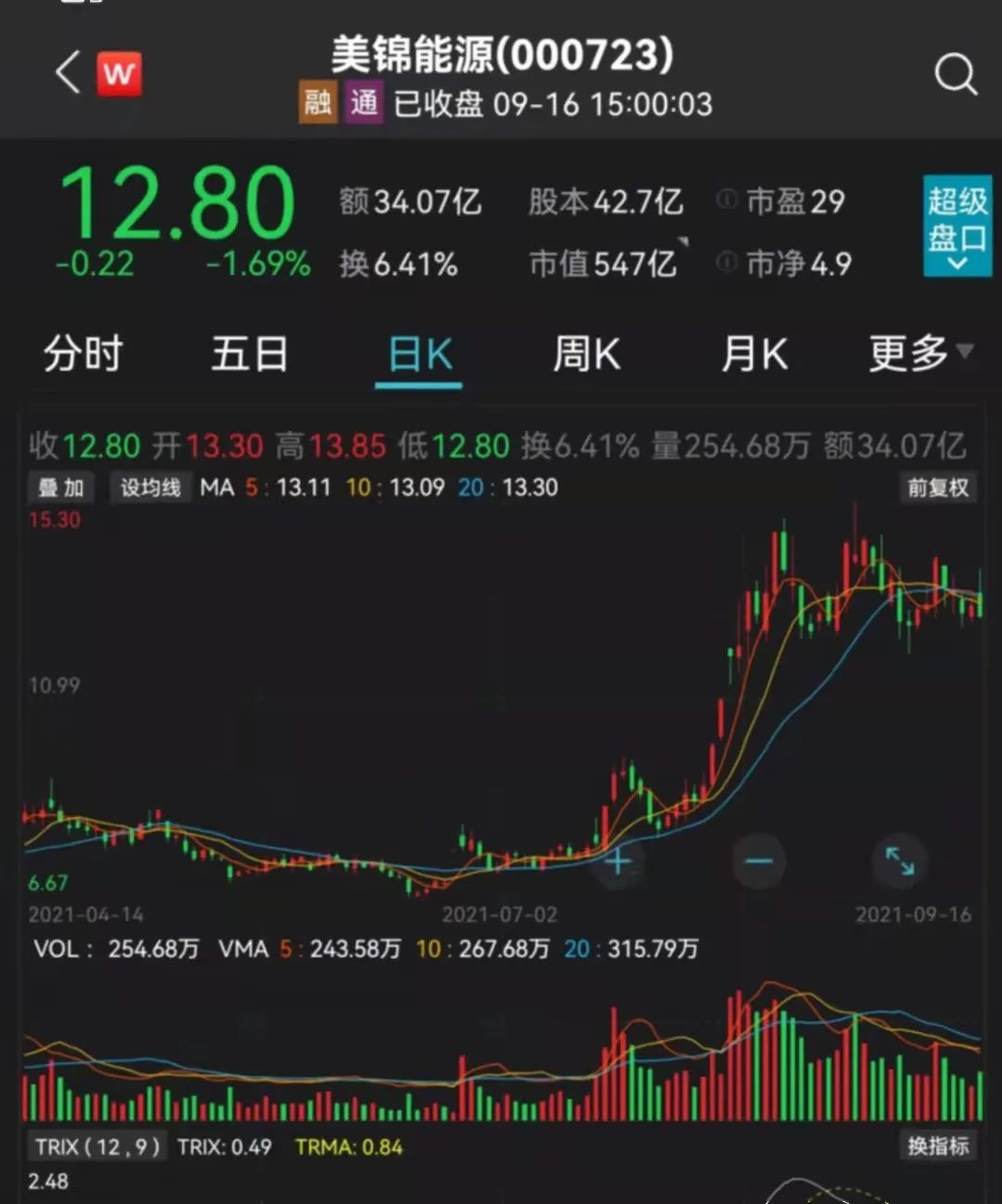Go back using the top arrow
The image size is (1002, 1204).
coord(68,72)
